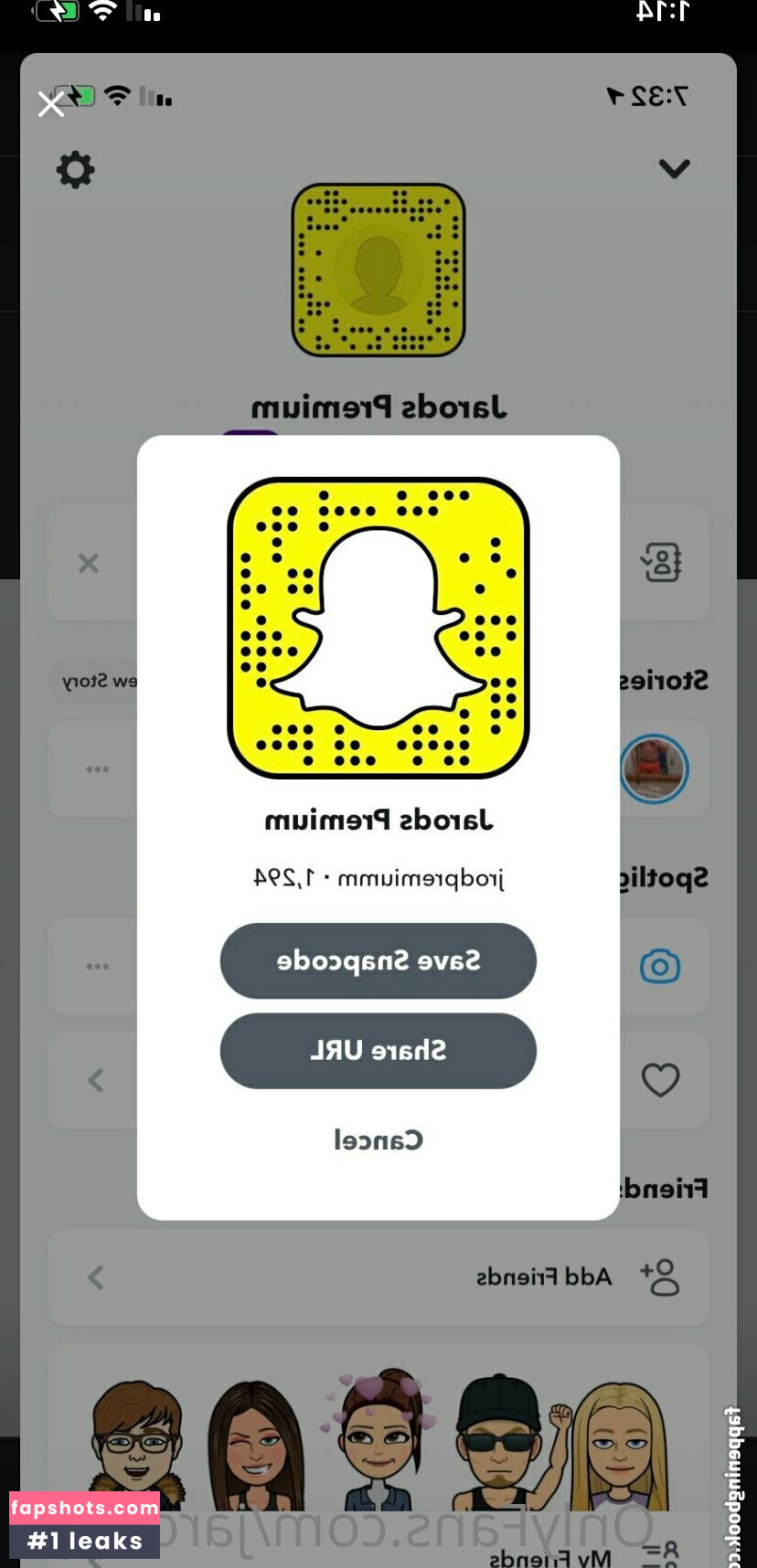The width and height of the screenshot is (757, 1568).
Task: Close the image viewer with the X
Action: [x=51, y=104]
